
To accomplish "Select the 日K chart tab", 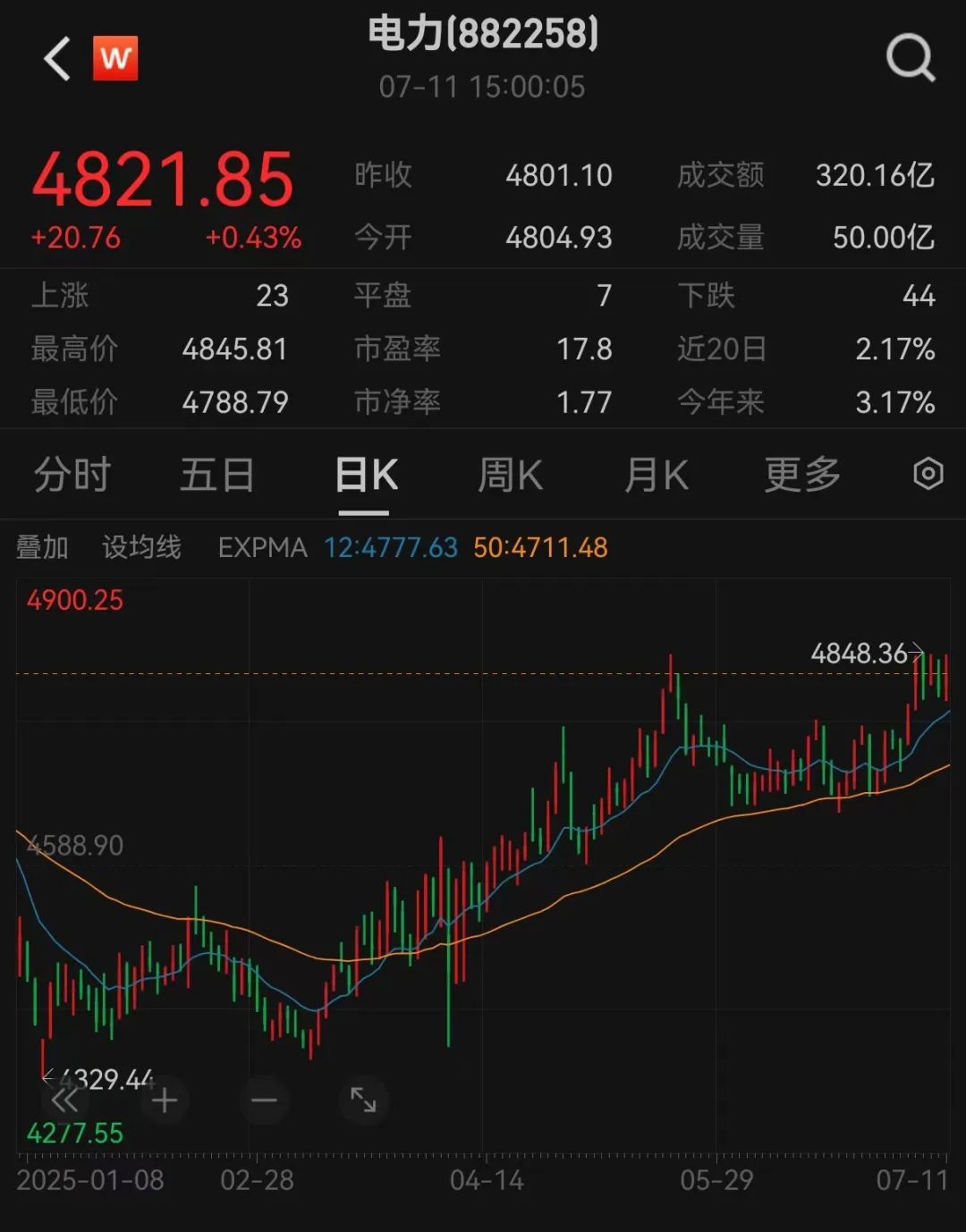I will click(x=365, y=475).
